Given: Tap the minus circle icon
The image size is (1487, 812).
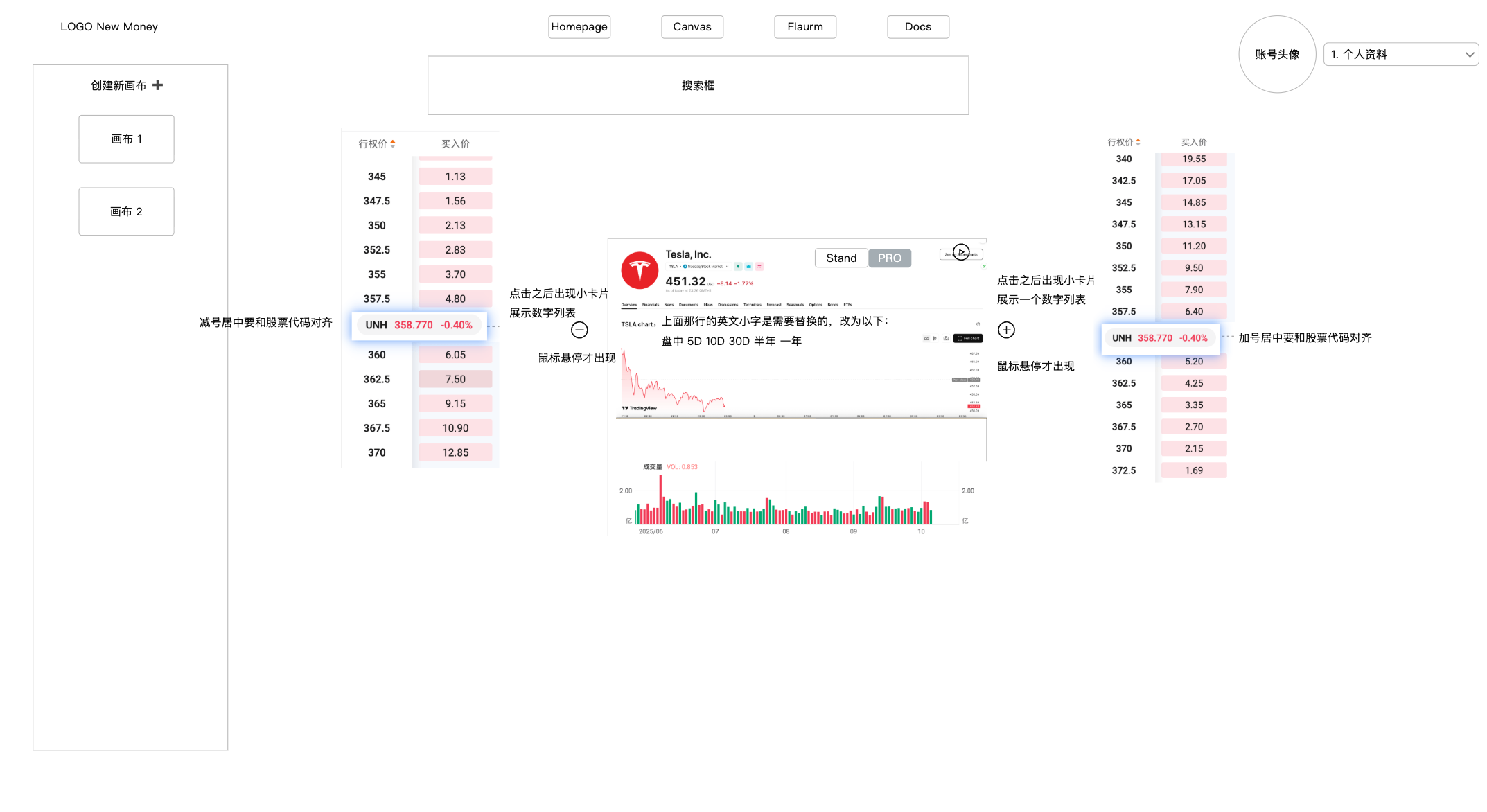Looking at the screenshot, I should [579, 330].
